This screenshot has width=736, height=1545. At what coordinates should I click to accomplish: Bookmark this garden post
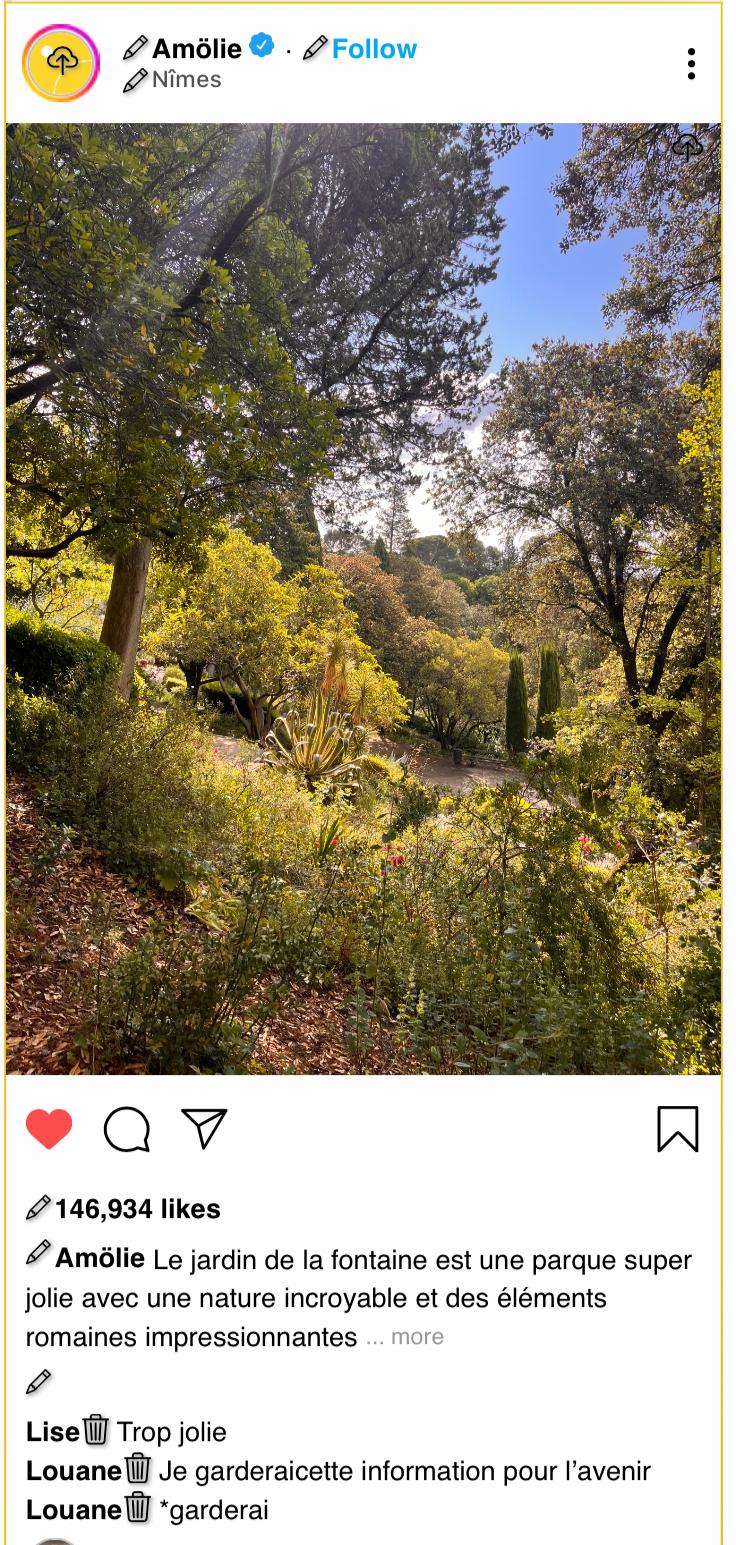[677, 1129]
